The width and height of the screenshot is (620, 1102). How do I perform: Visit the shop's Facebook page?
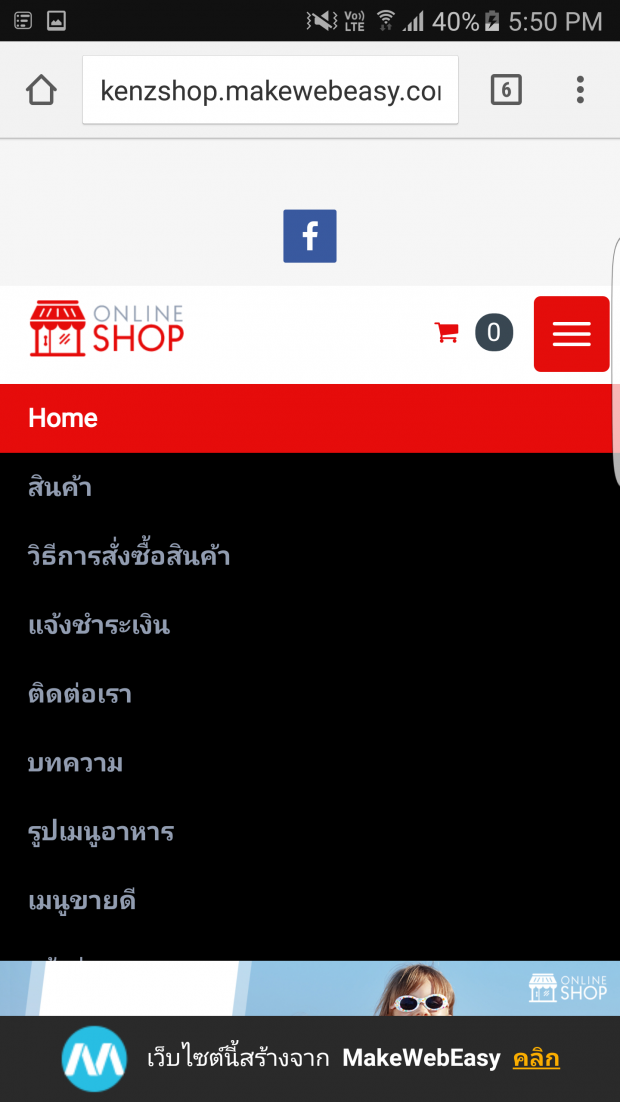310,236
